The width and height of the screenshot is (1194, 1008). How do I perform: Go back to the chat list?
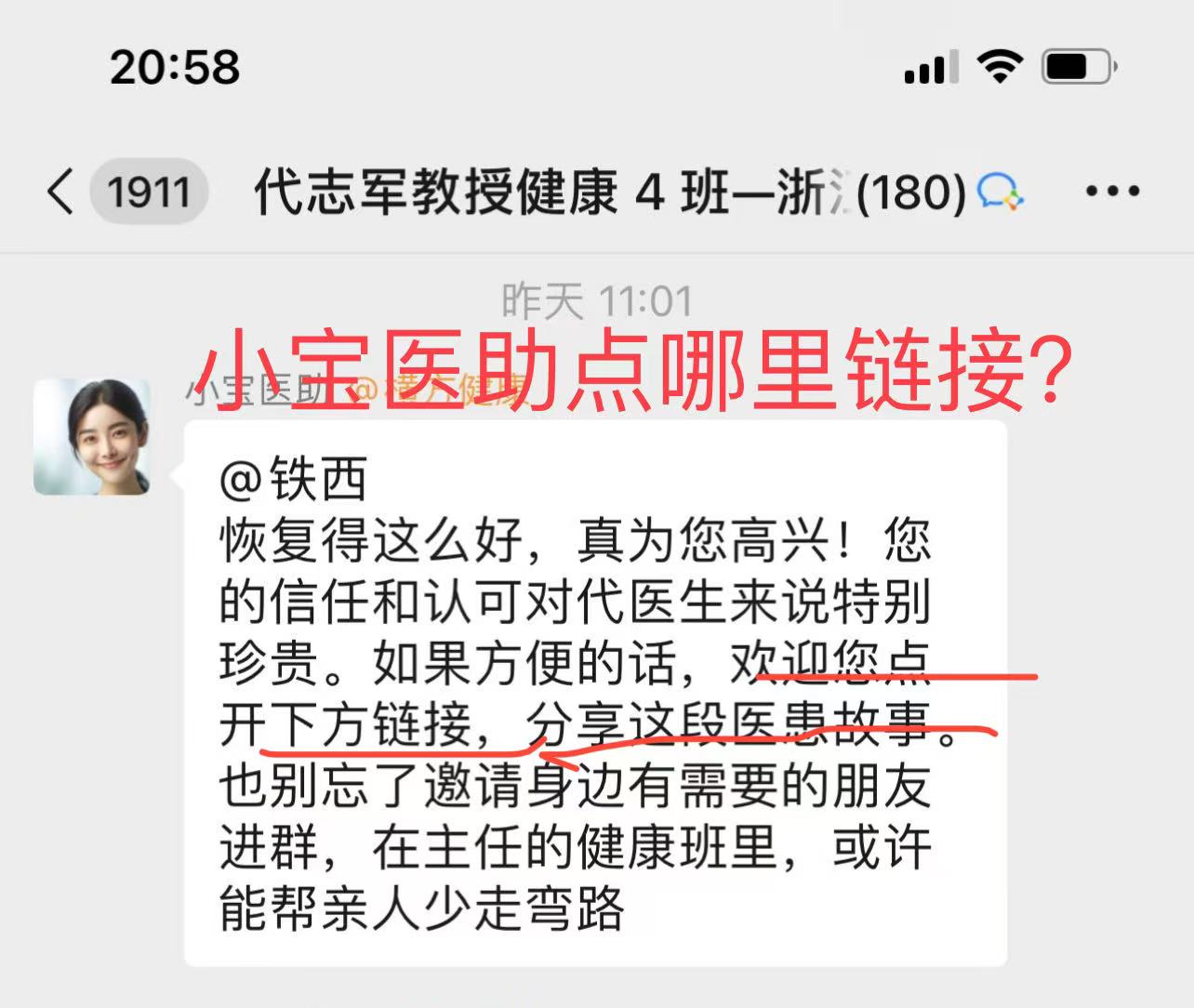(60, 192)
